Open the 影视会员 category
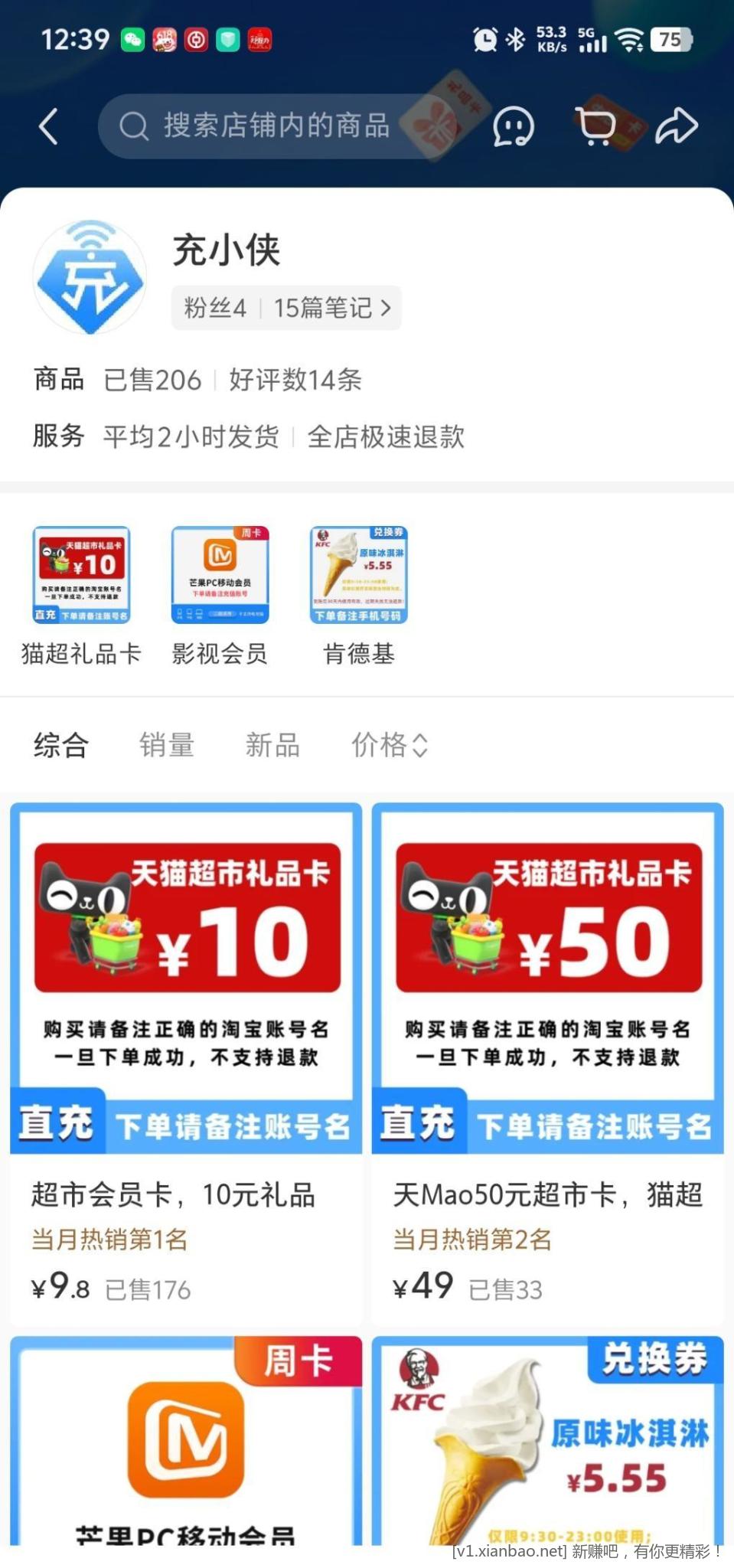This screenshot has height=1568, width=734. tap(220, 595)
